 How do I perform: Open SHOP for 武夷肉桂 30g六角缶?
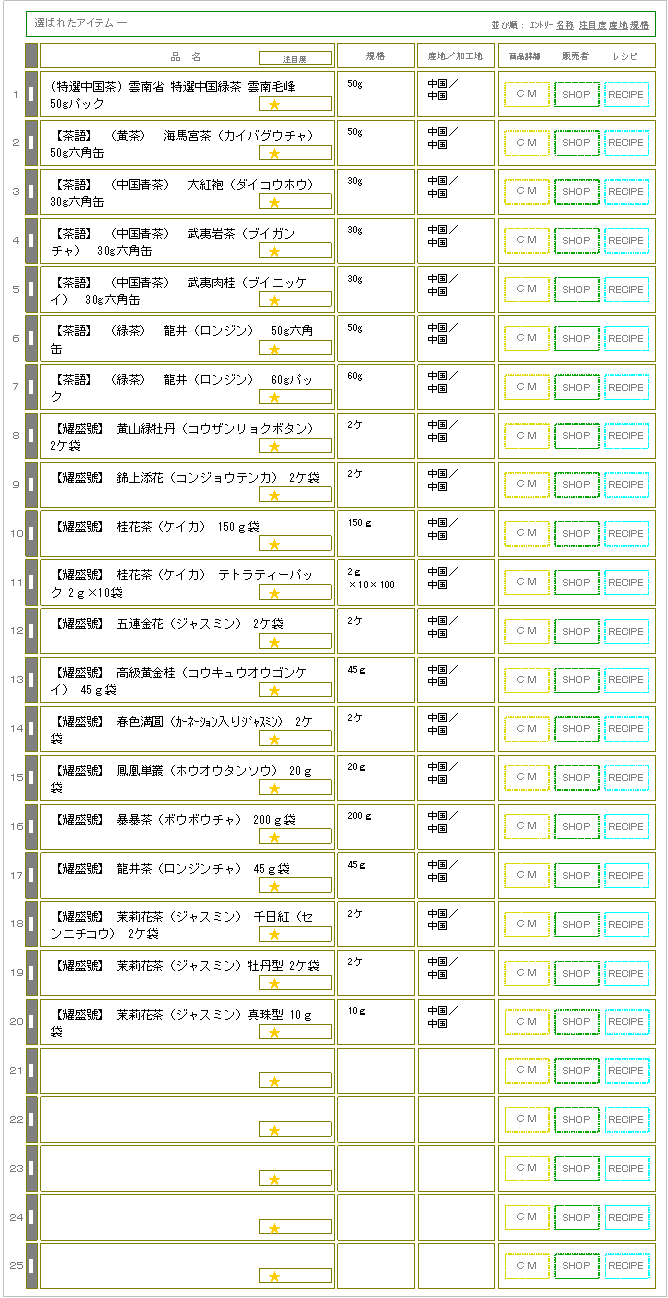pos(577,290)
